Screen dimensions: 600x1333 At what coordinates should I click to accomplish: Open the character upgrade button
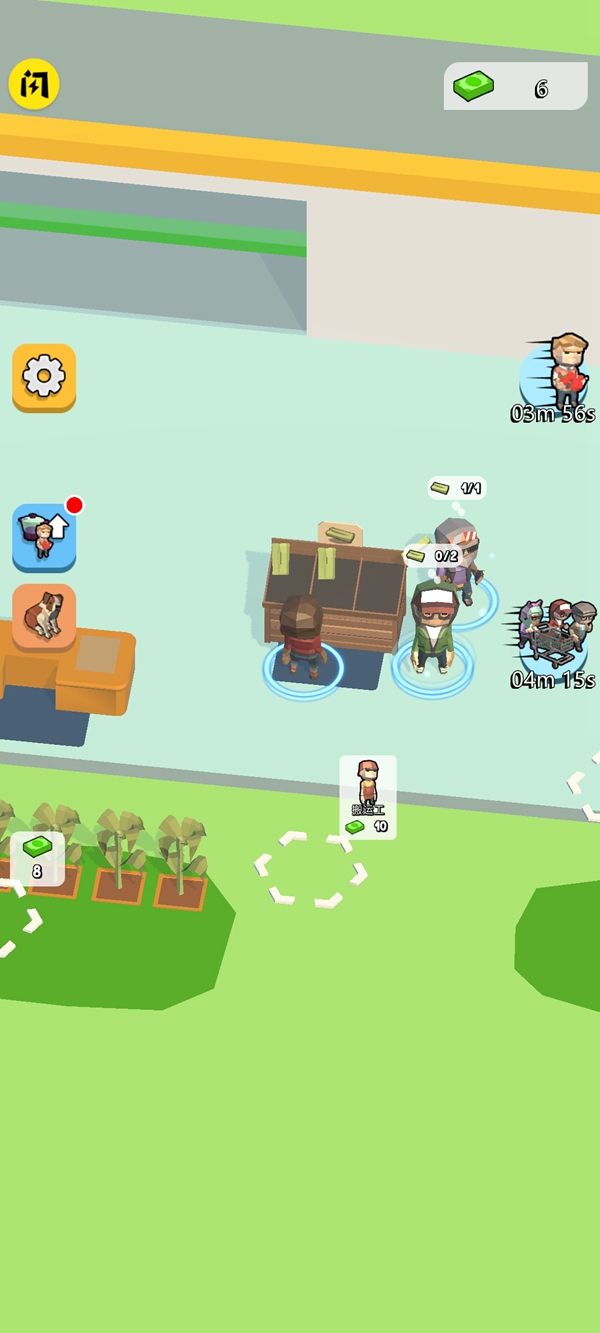coord(44,536)
